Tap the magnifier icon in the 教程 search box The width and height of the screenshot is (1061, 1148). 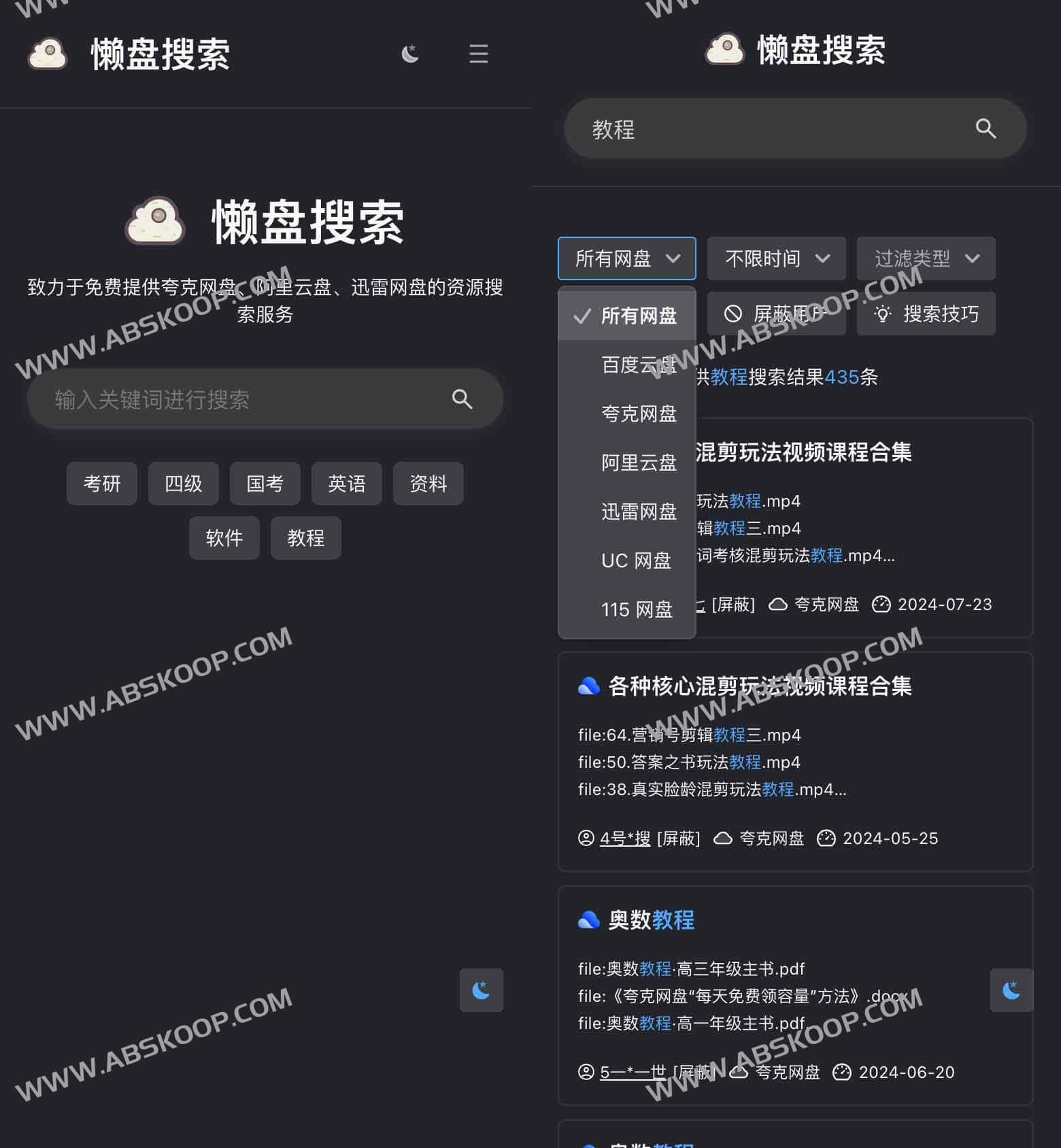(x=986, y=129)
